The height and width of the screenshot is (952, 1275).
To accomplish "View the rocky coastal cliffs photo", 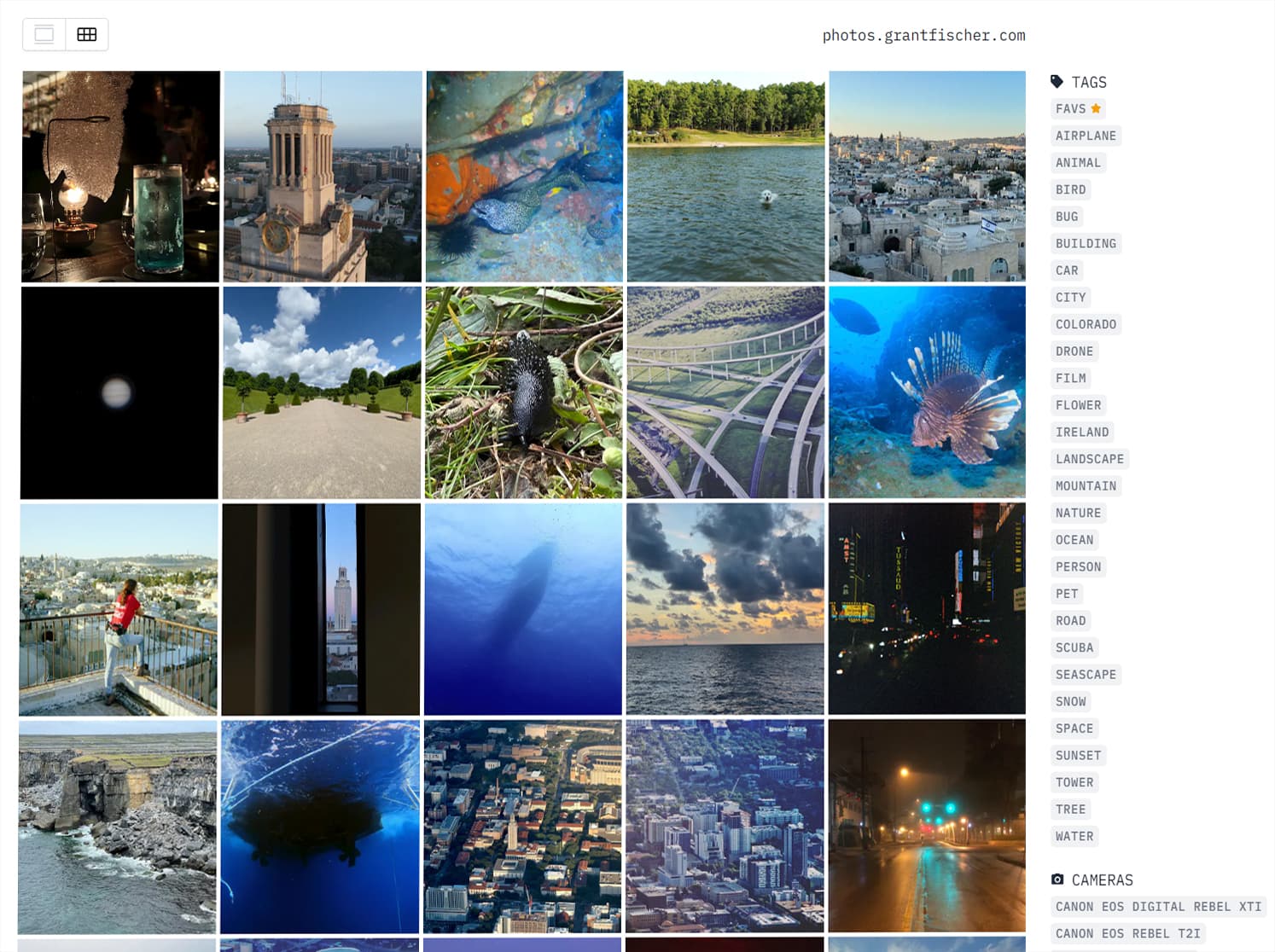I will [118, 827].
